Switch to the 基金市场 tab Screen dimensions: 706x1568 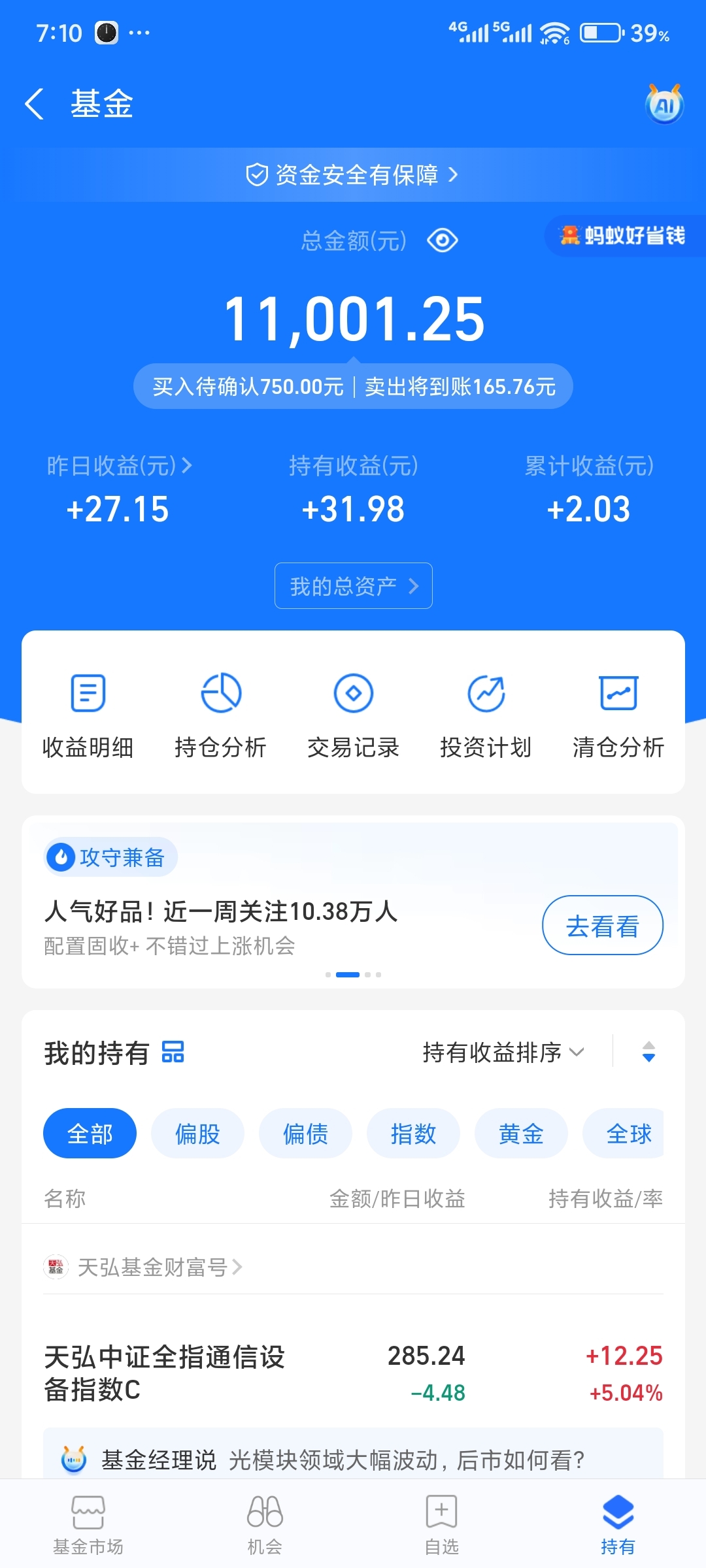[x=88, y=1523]
